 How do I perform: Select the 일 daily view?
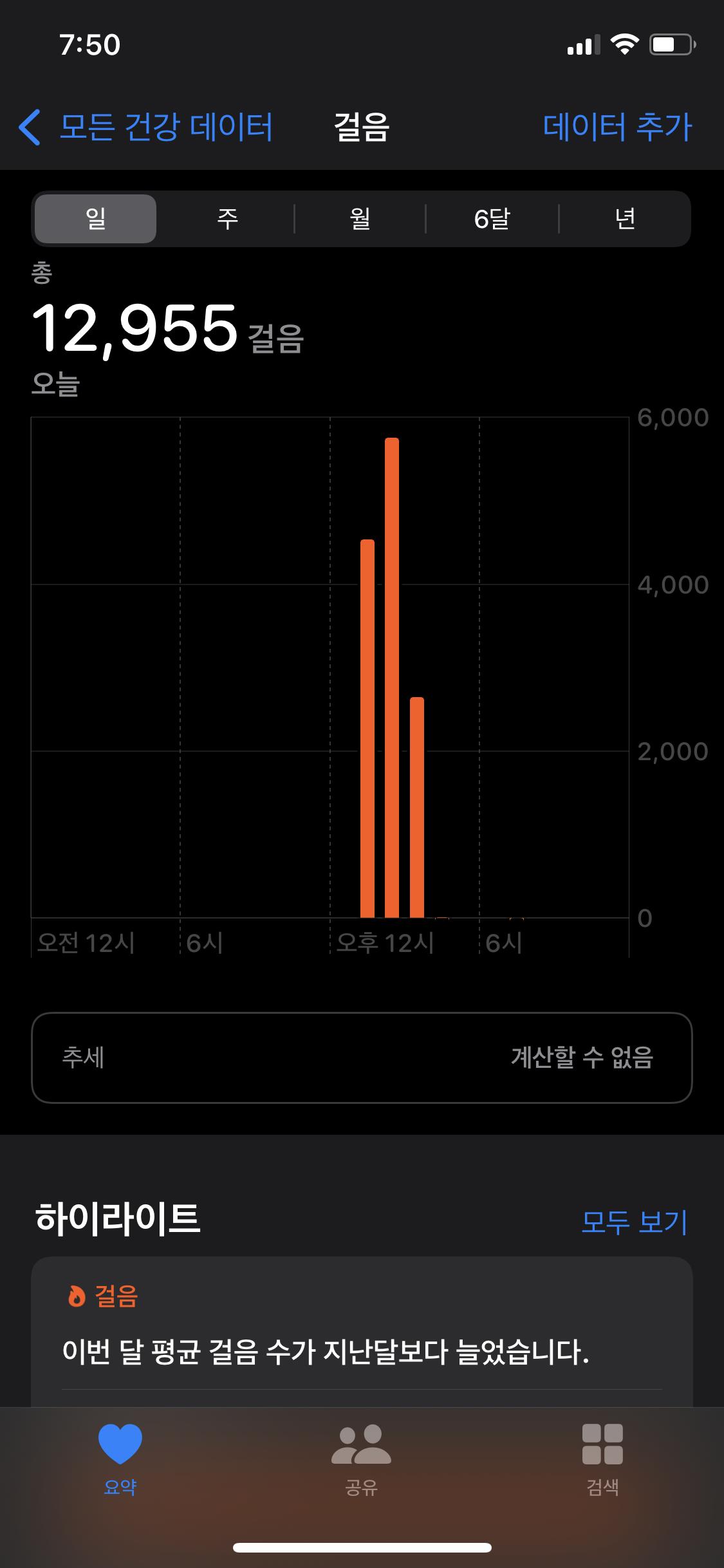[x=95, y=219]
